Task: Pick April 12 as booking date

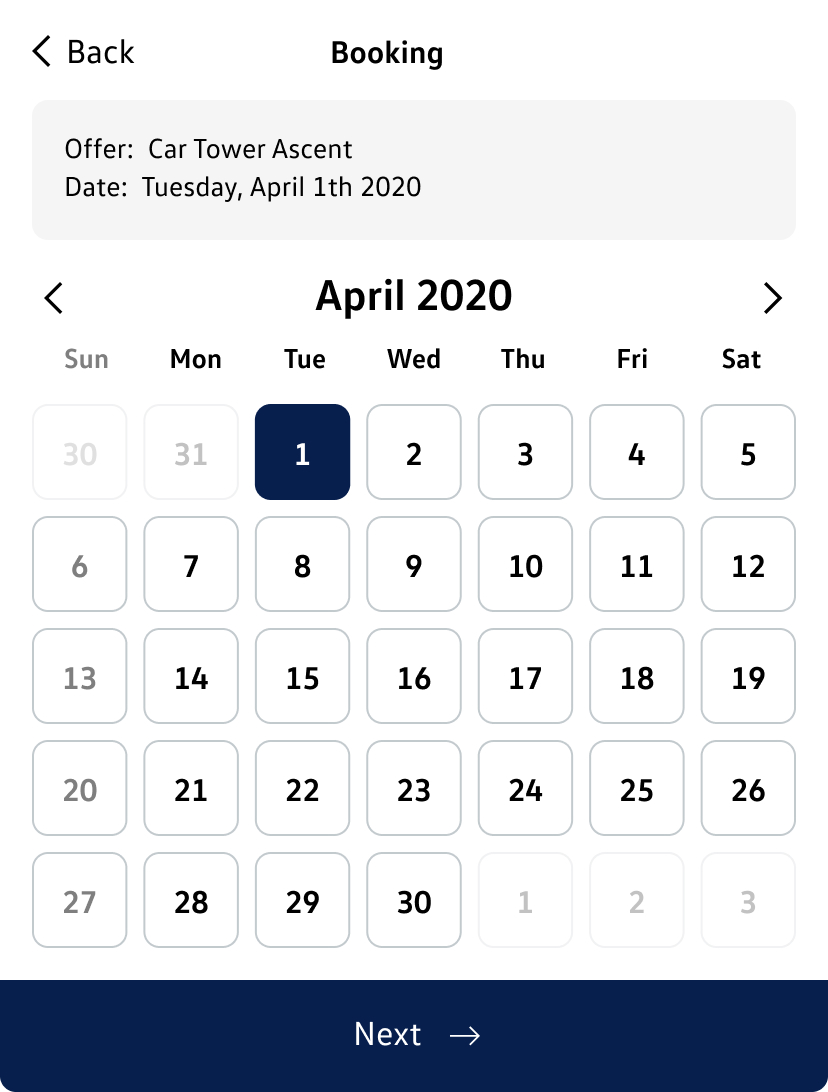Action: (748, 564)
